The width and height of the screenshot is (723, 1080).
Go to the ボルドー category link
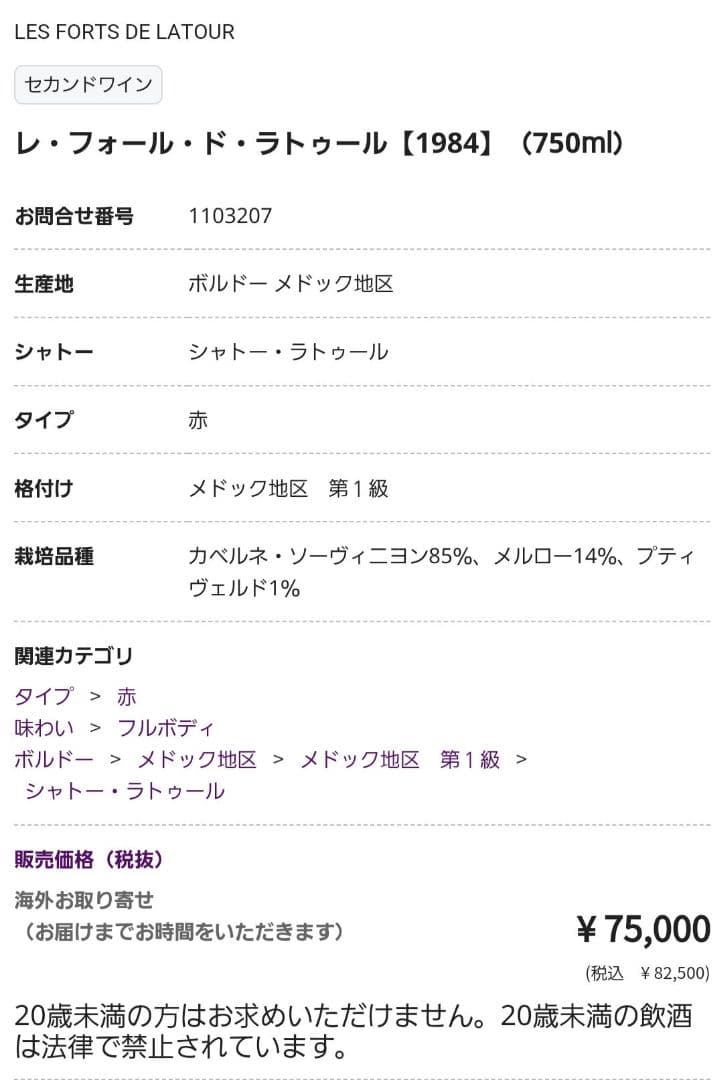[x=54, y=760]
